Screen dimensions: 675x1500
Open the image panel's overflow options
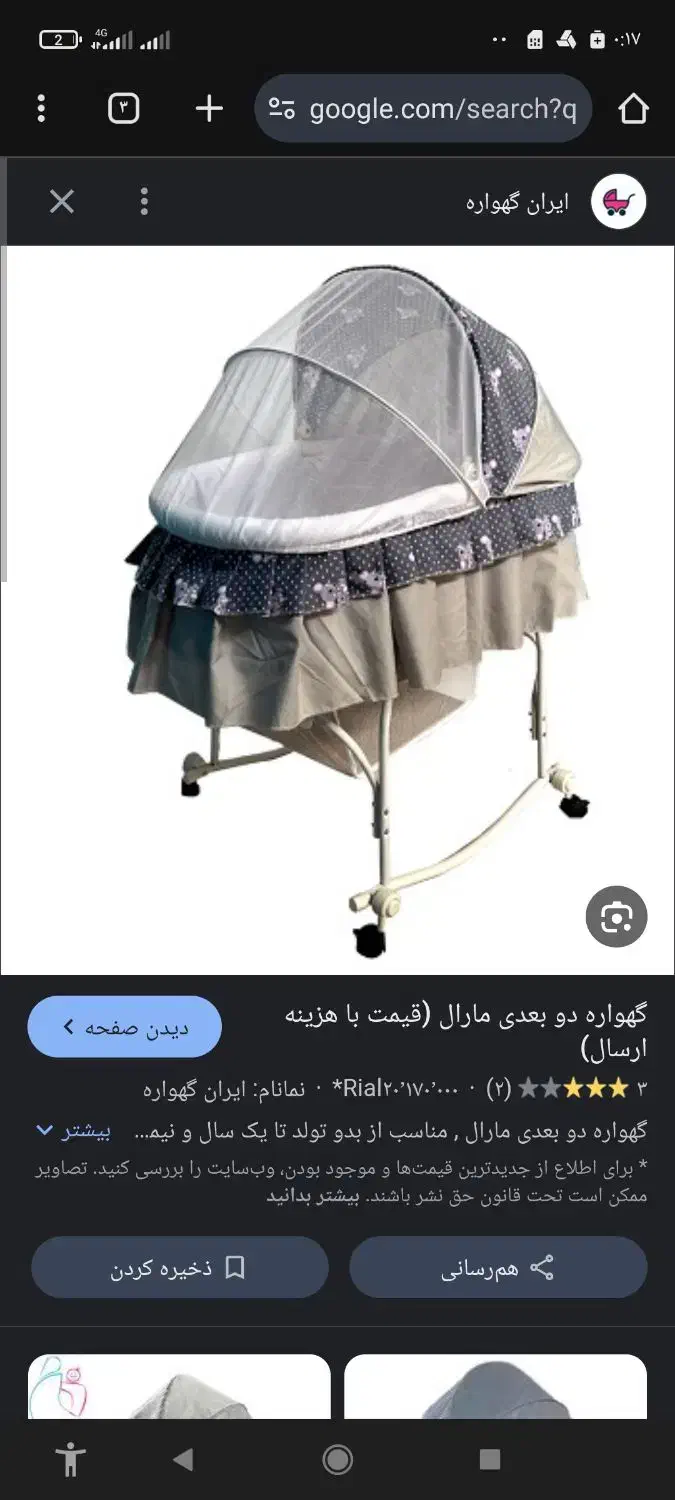point(144,202)
